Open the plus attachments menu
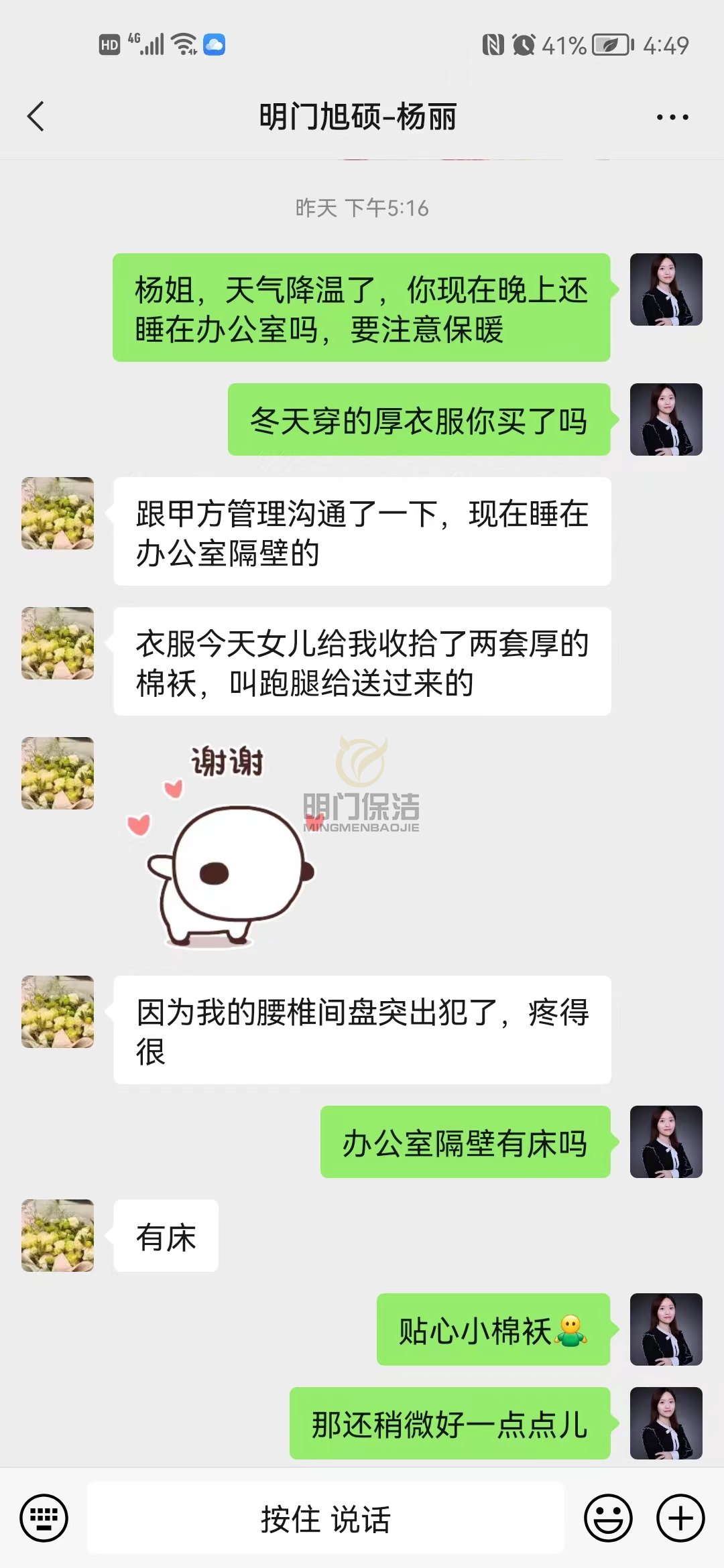Image resolution: width=724 pixels, height=1568 pixels. pos(680,1518)
